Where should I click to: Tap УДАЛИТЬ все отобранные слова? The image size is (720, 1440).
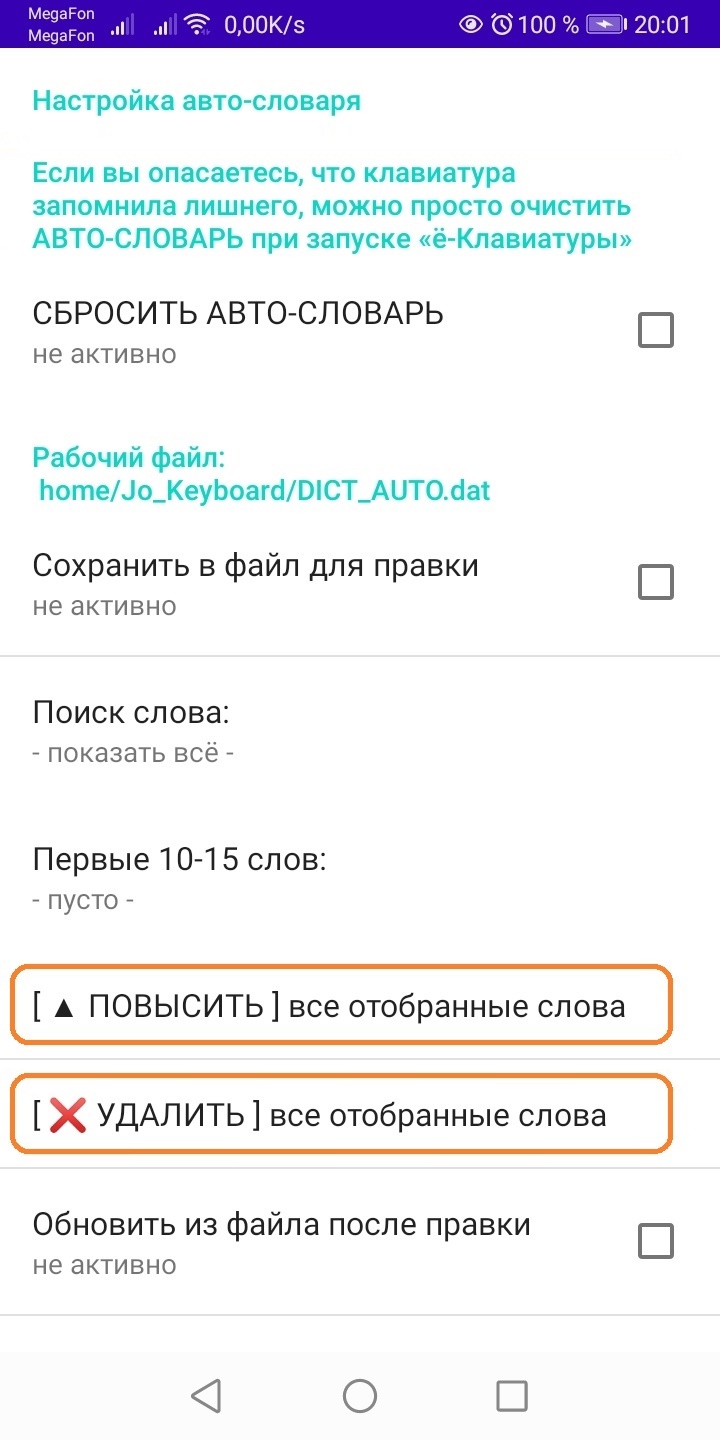tap(341, 1114)
